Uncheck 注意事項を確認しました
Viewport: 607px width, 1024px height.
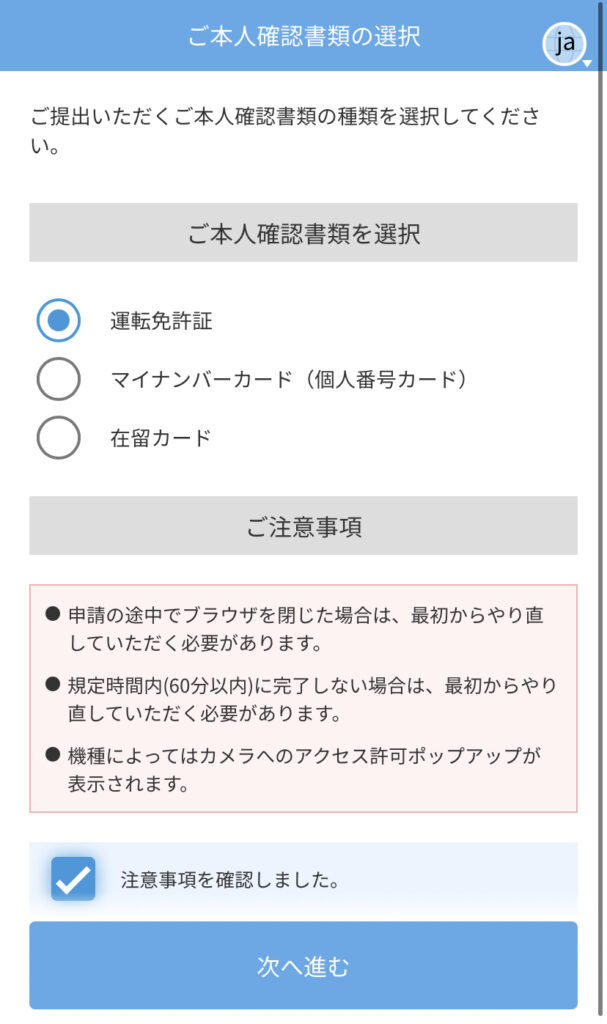[73, 879]
